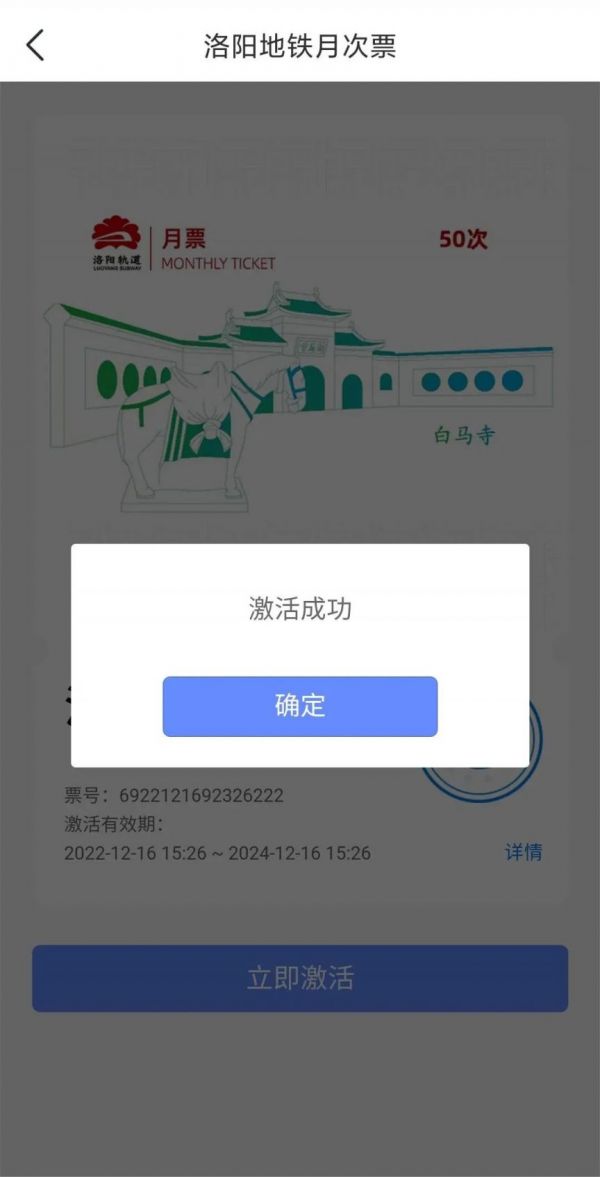Image resolution: width=600 pixels, height=1177 pixels.
Task: Confirm the activation success dialog
Action: (300, 706)
